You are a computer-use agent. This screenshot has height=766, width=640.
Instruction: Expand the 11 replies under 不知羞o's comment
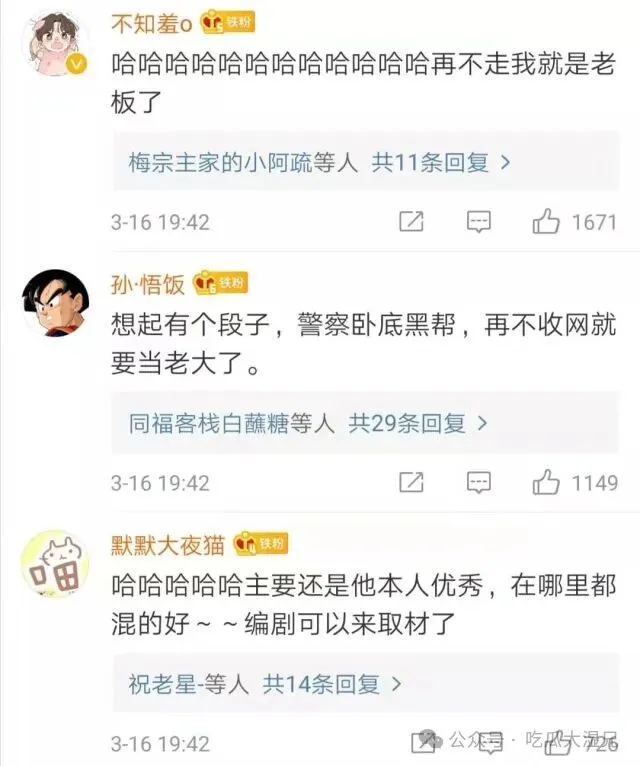point(319,163)
